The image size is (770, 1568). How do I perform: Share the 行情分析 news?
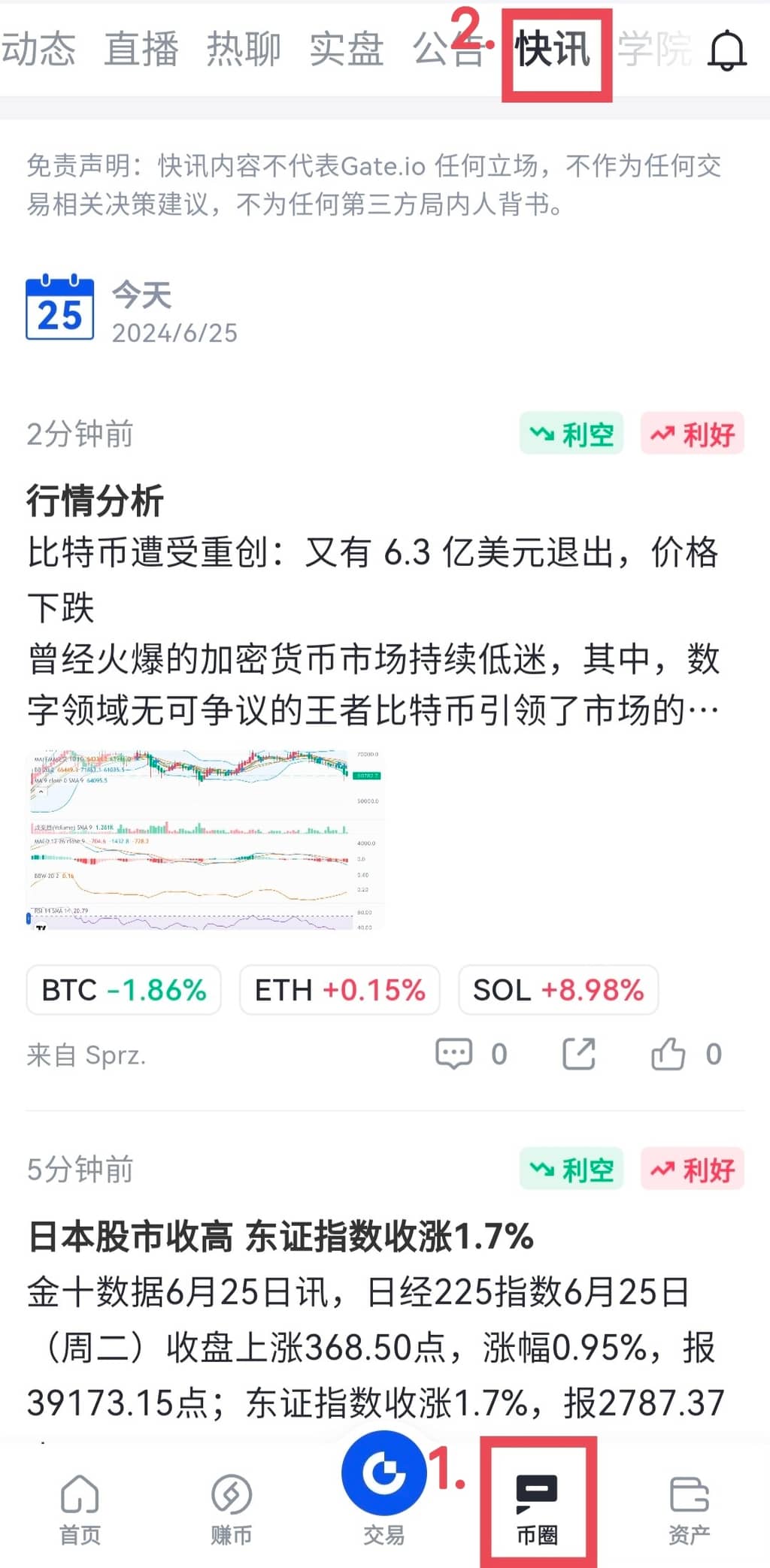(x=579, y=1054)
